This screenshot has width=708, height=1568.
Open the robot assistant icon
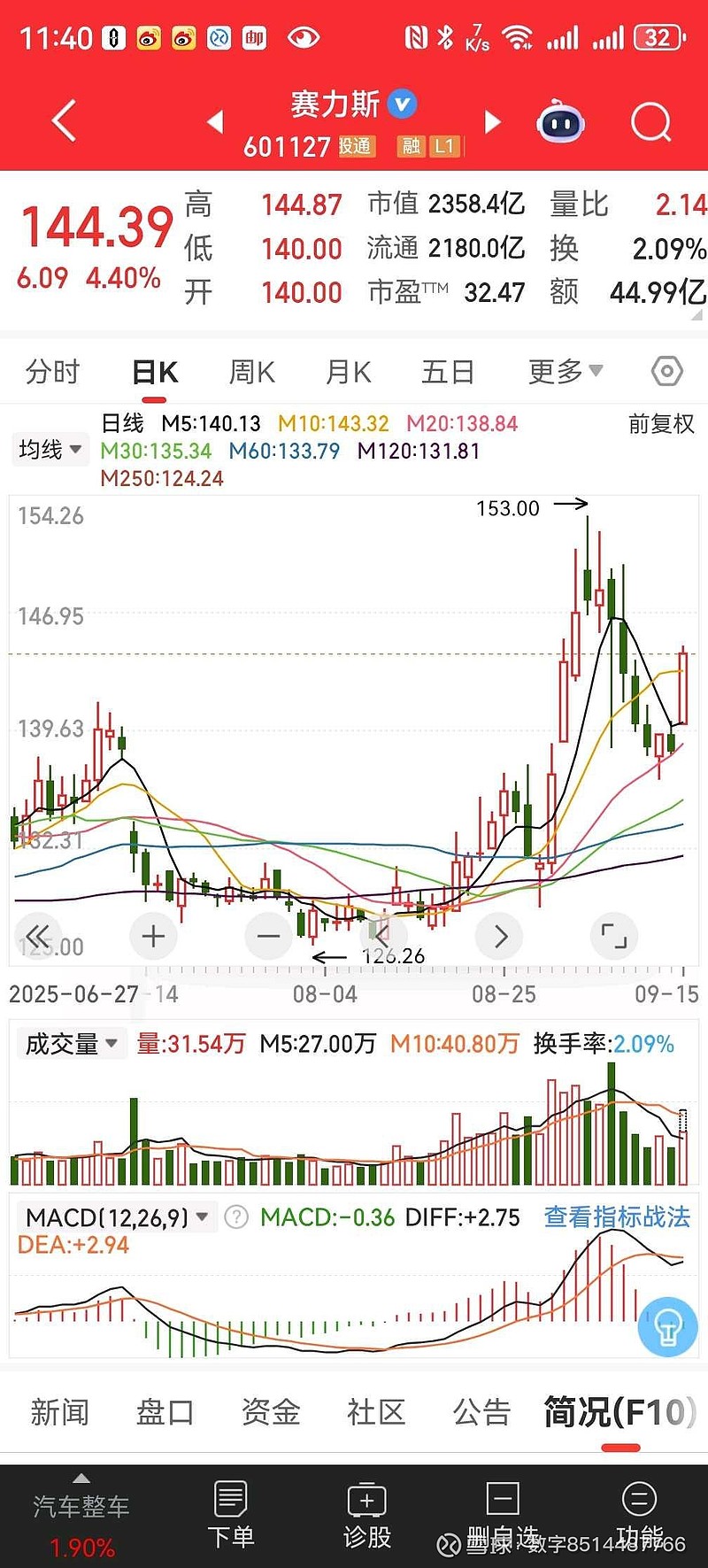[x=561, y=122]
